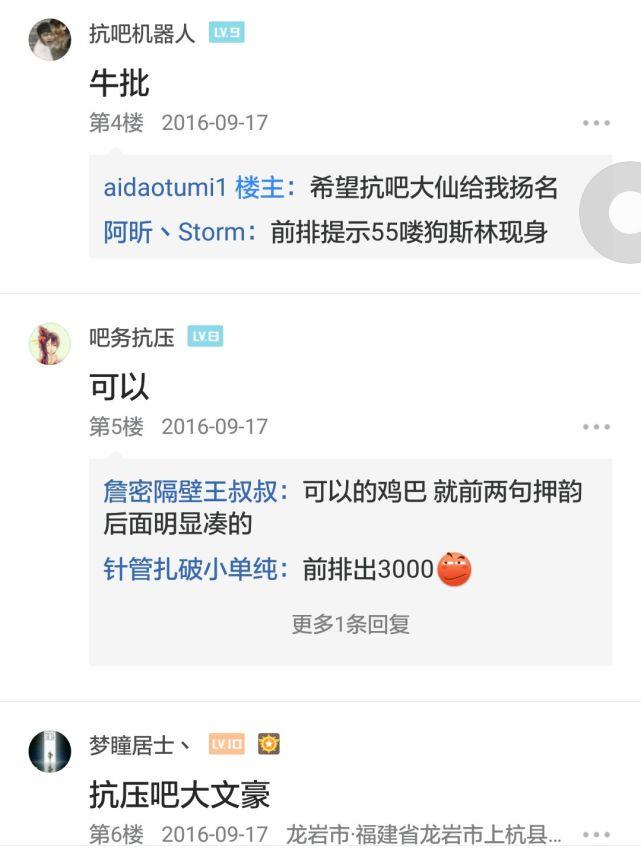Open username 吧务抗压

(131, 337)
